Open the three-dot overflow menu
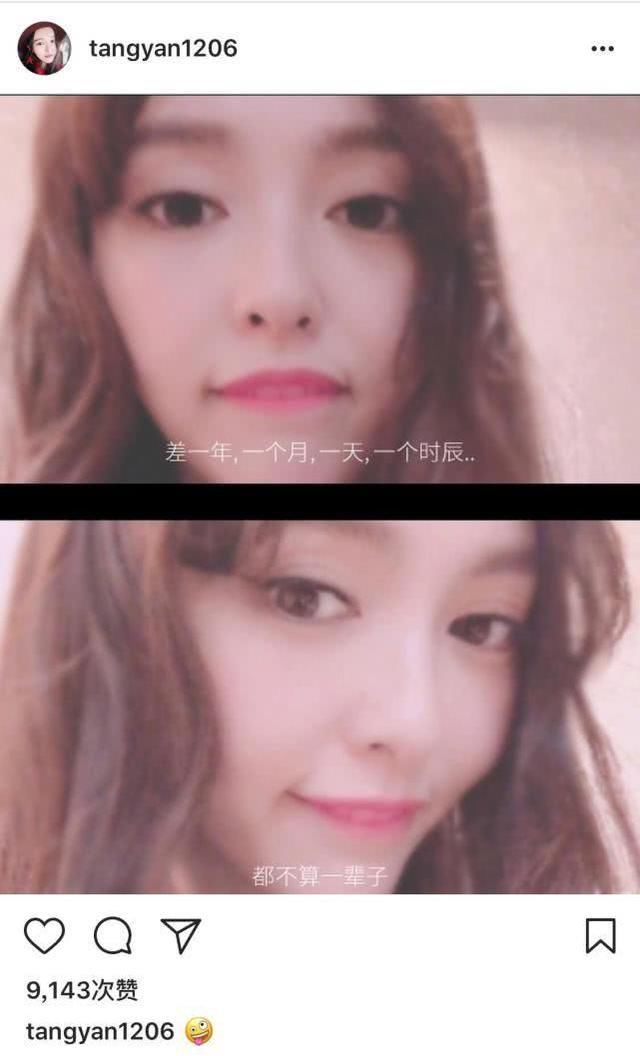The height and width of the screenshot is (1056, 640). pos(602,48)
